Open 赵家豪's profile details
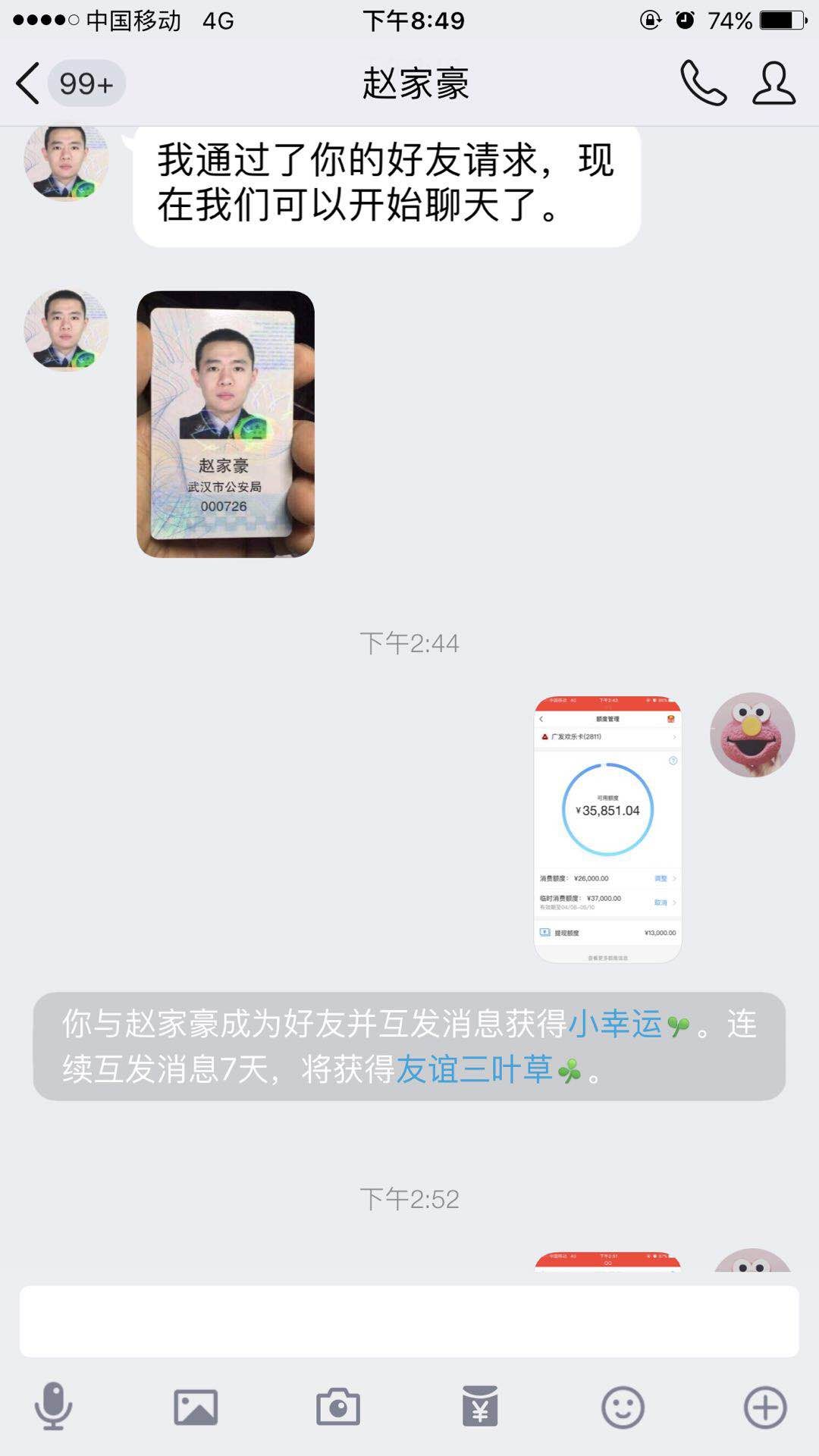Viewport: 819px width, 1456px height. pyautogui.click(x=773, y=83)
